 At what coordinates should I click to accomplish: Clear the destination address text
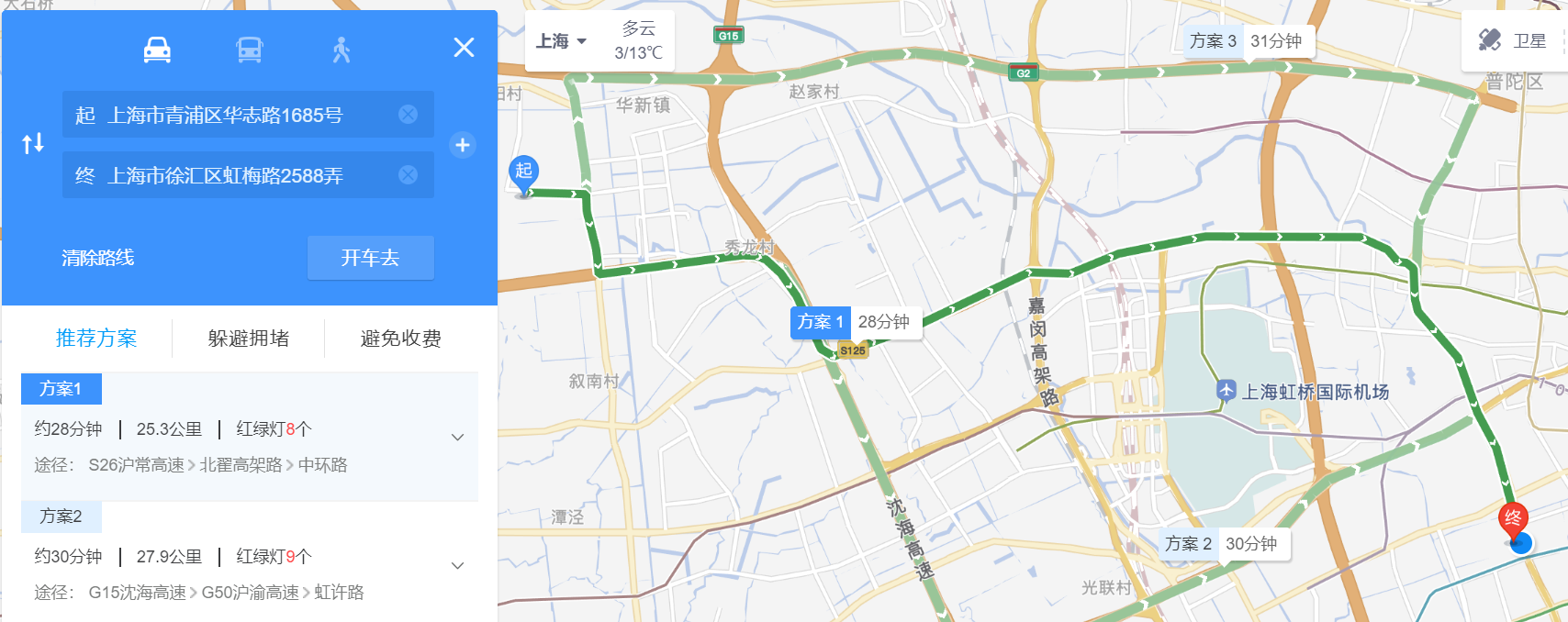(x=408, y=174)
